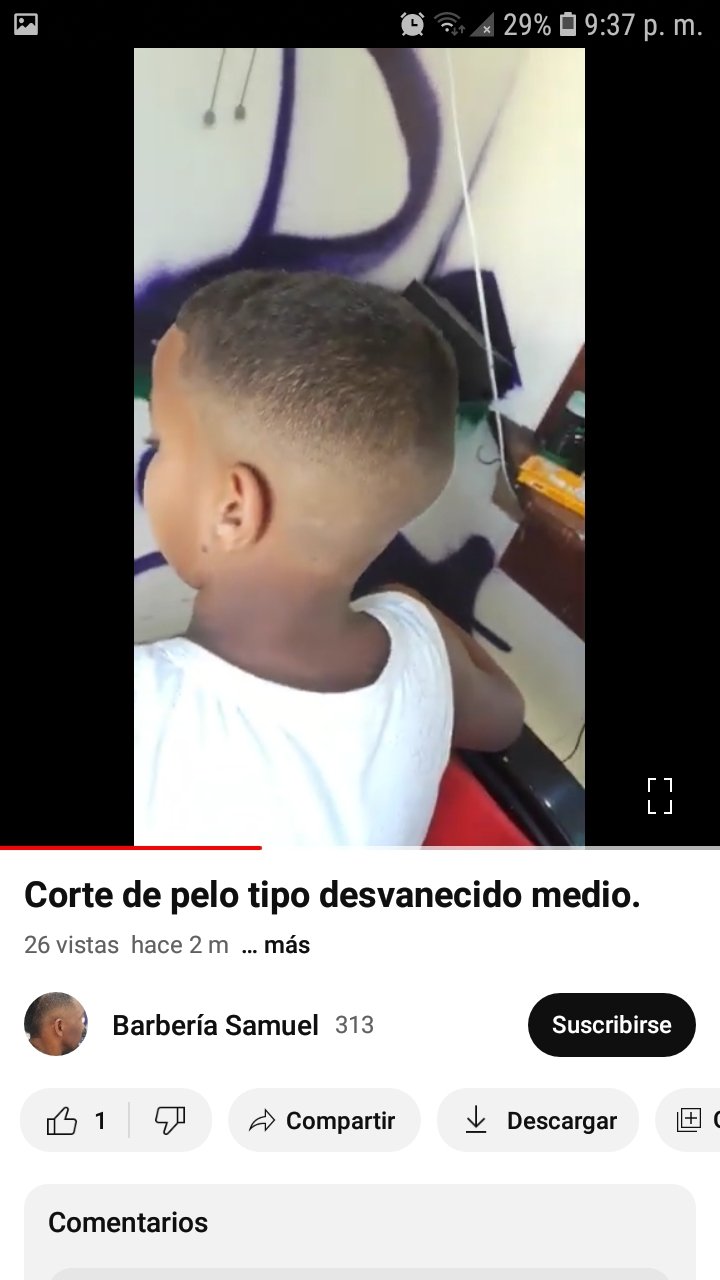Dislike this video
Screen dimensions: 720x1280
pos(170,1121)
